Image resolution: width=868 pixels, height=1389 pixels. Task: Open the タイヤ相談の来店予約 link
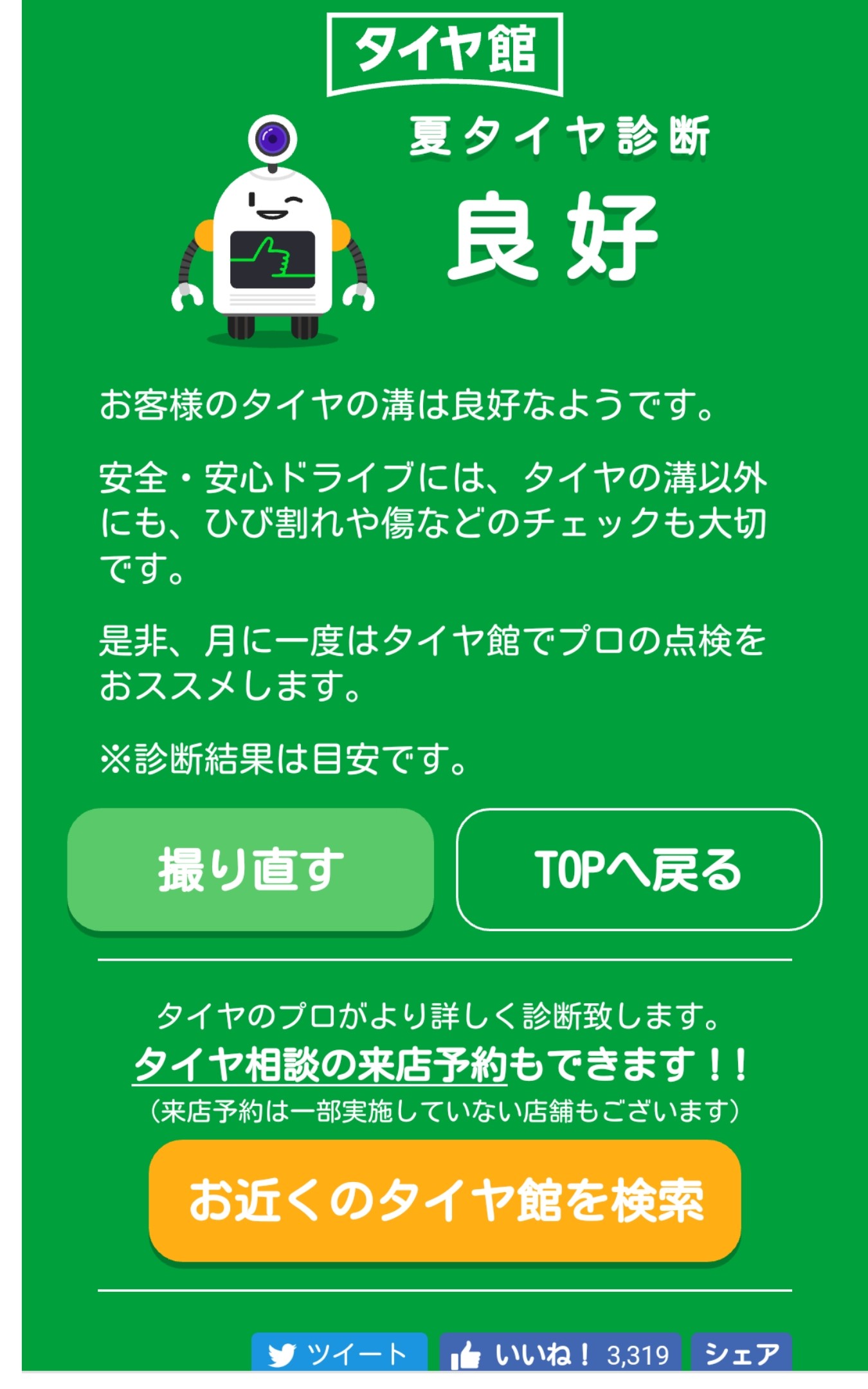320,1065
